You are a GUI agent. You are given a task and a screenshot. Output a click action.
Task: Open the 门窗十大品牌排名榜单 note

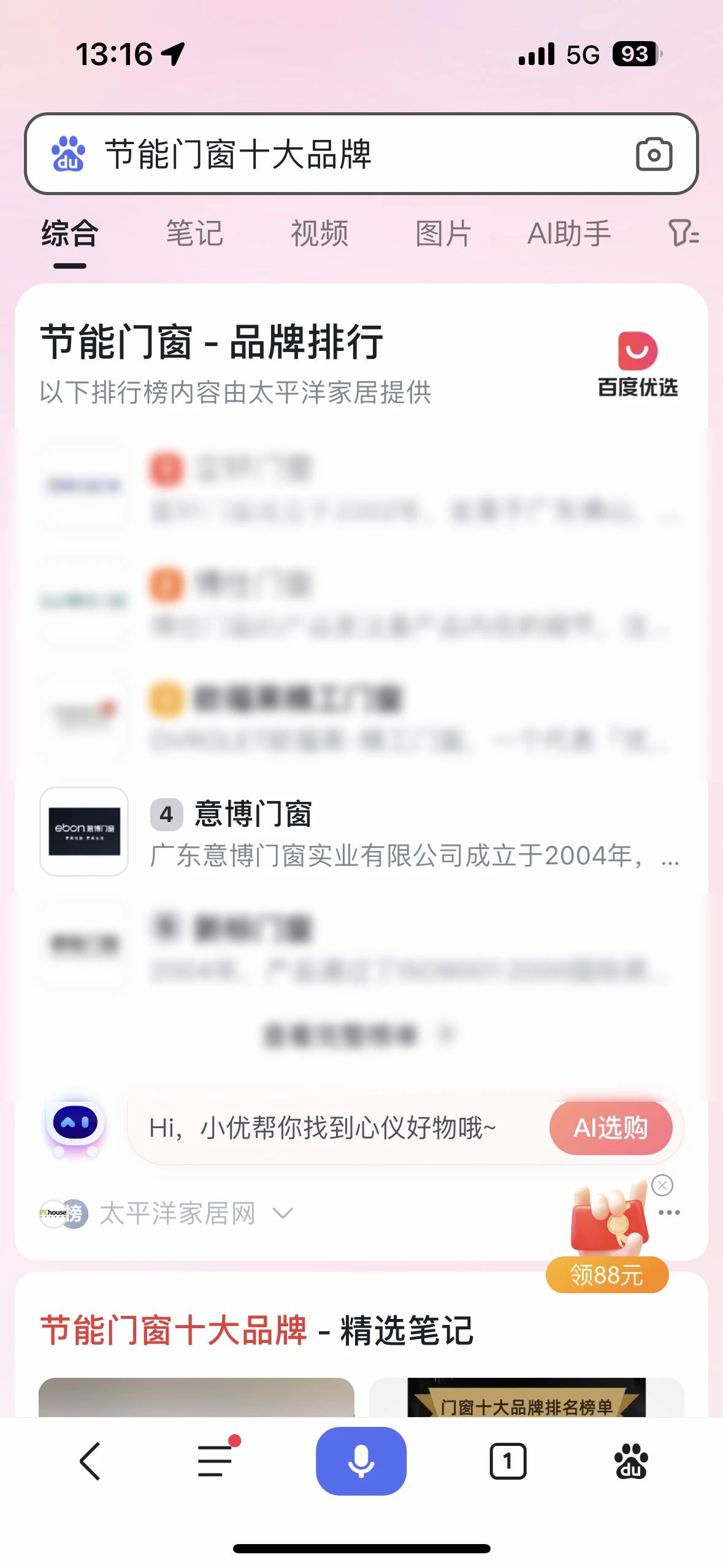point(526,1399)
